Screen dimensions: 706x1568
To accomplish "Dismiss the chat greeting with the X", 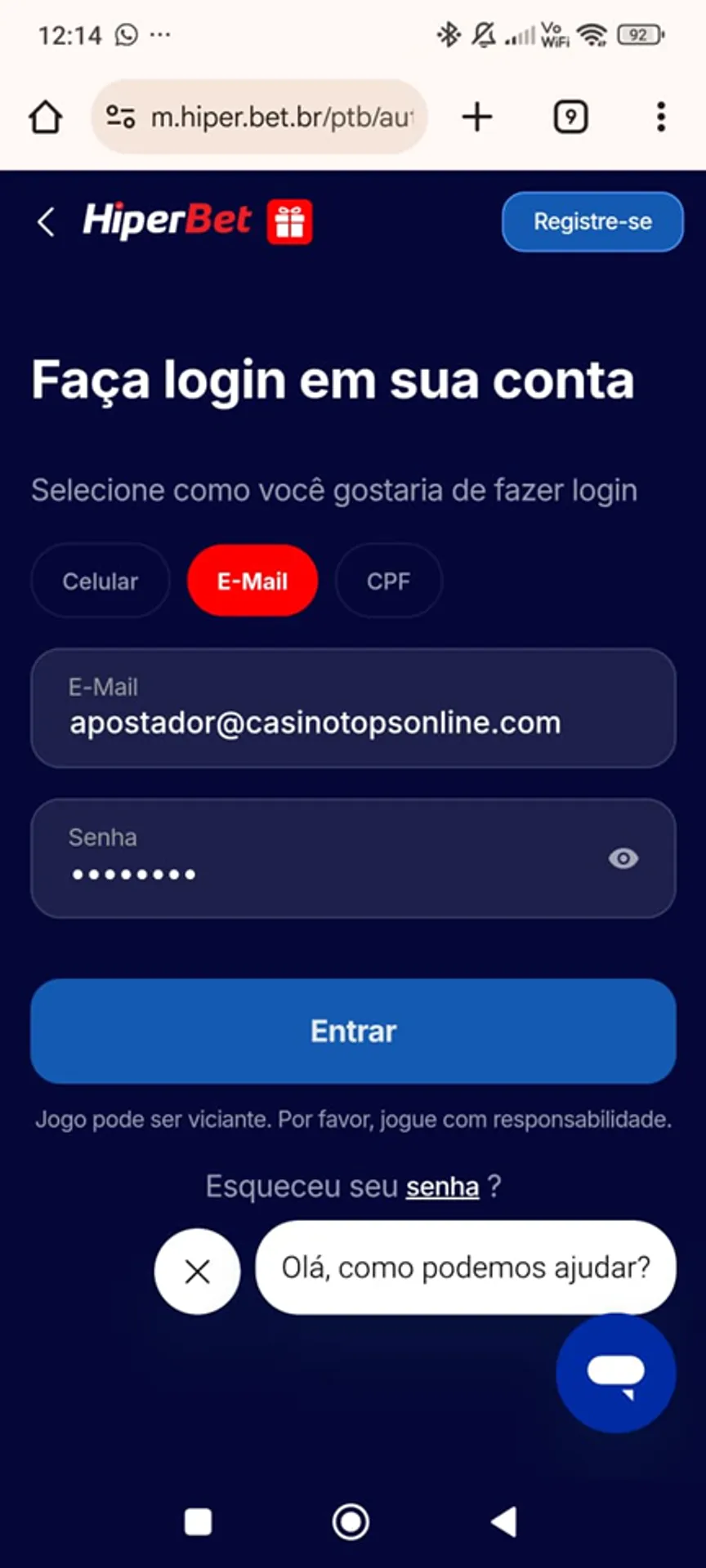I will click(x=197, y=1271).
